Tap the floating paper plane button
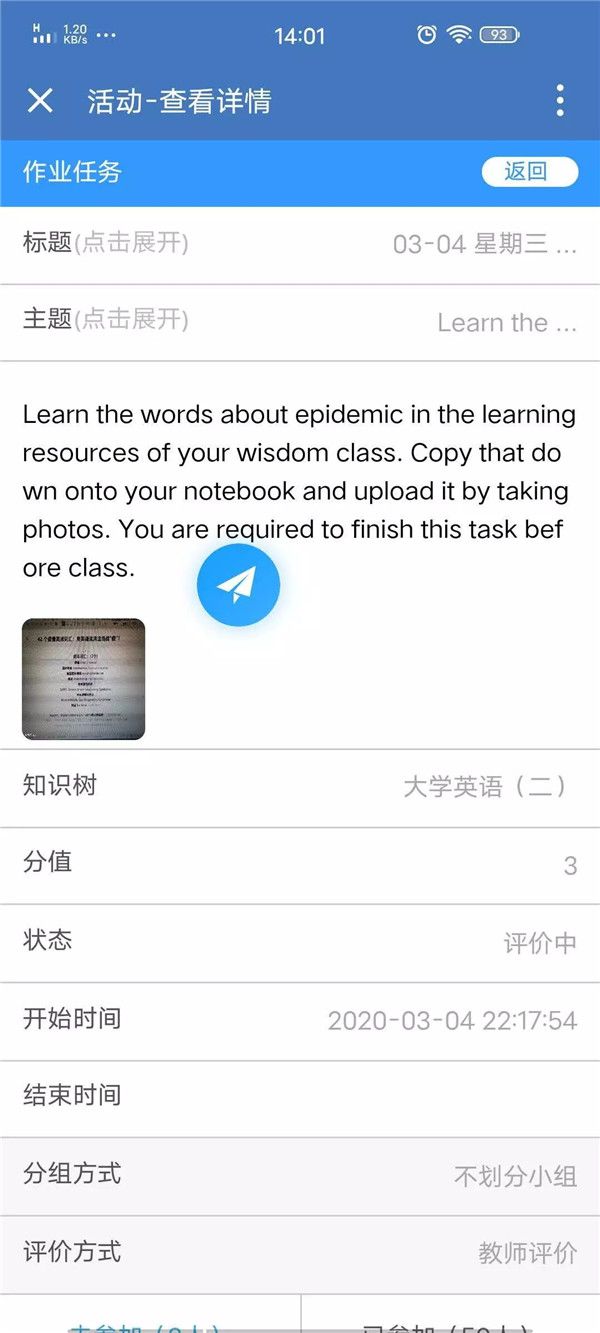 pyautogui.click(x=238, y=585)
